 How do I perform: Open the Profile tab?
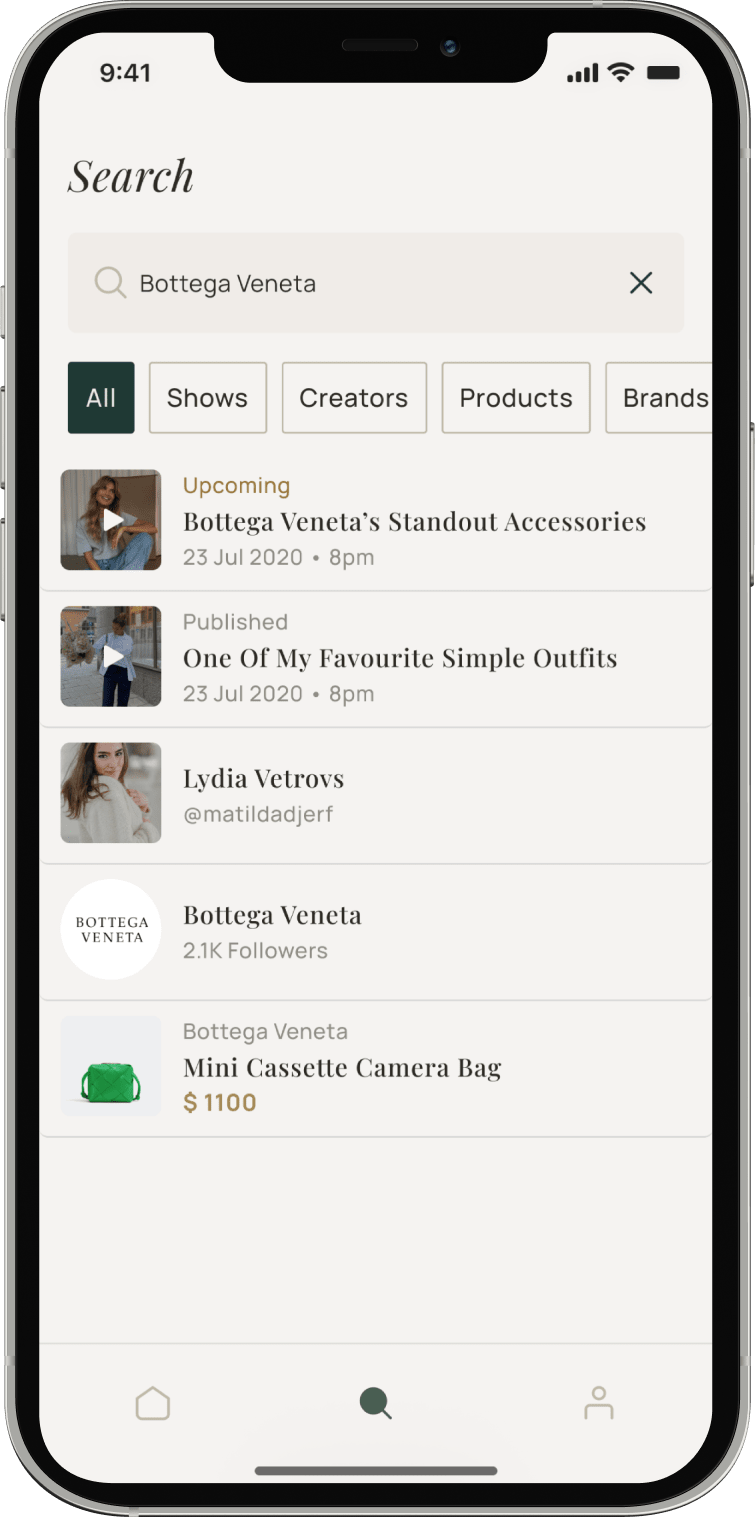pyautogui.click(x=598, y=1403)
